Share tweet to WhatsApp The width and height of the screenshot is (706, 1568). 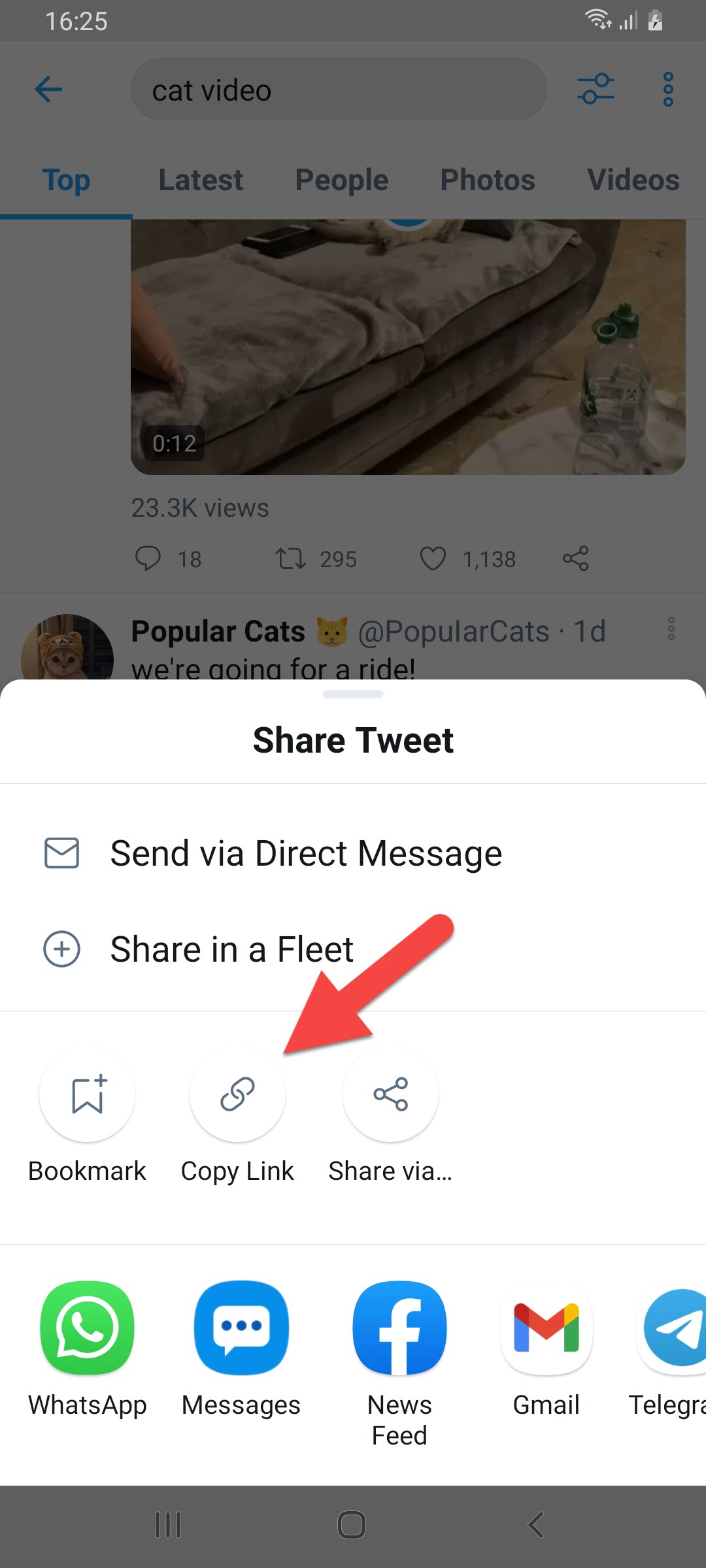click(x=88, y=1329)
